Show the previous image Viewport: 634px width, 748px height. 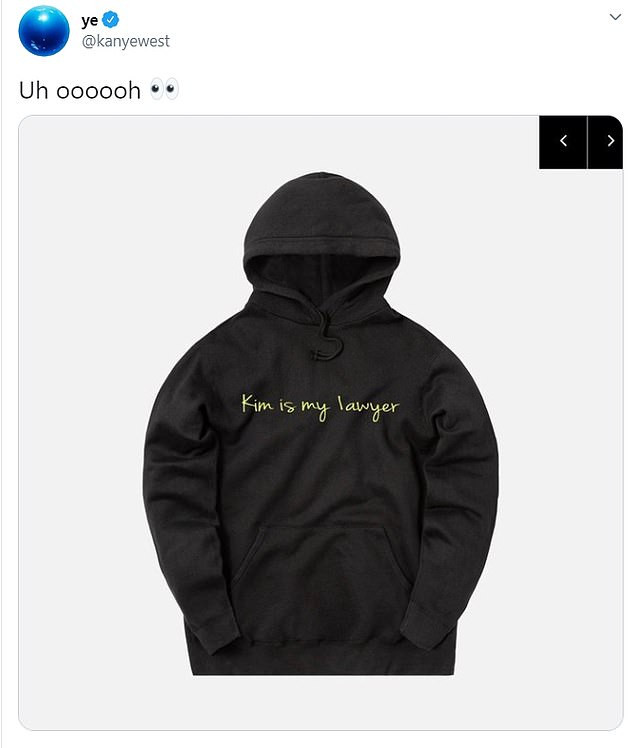click(x=563, y=142)
